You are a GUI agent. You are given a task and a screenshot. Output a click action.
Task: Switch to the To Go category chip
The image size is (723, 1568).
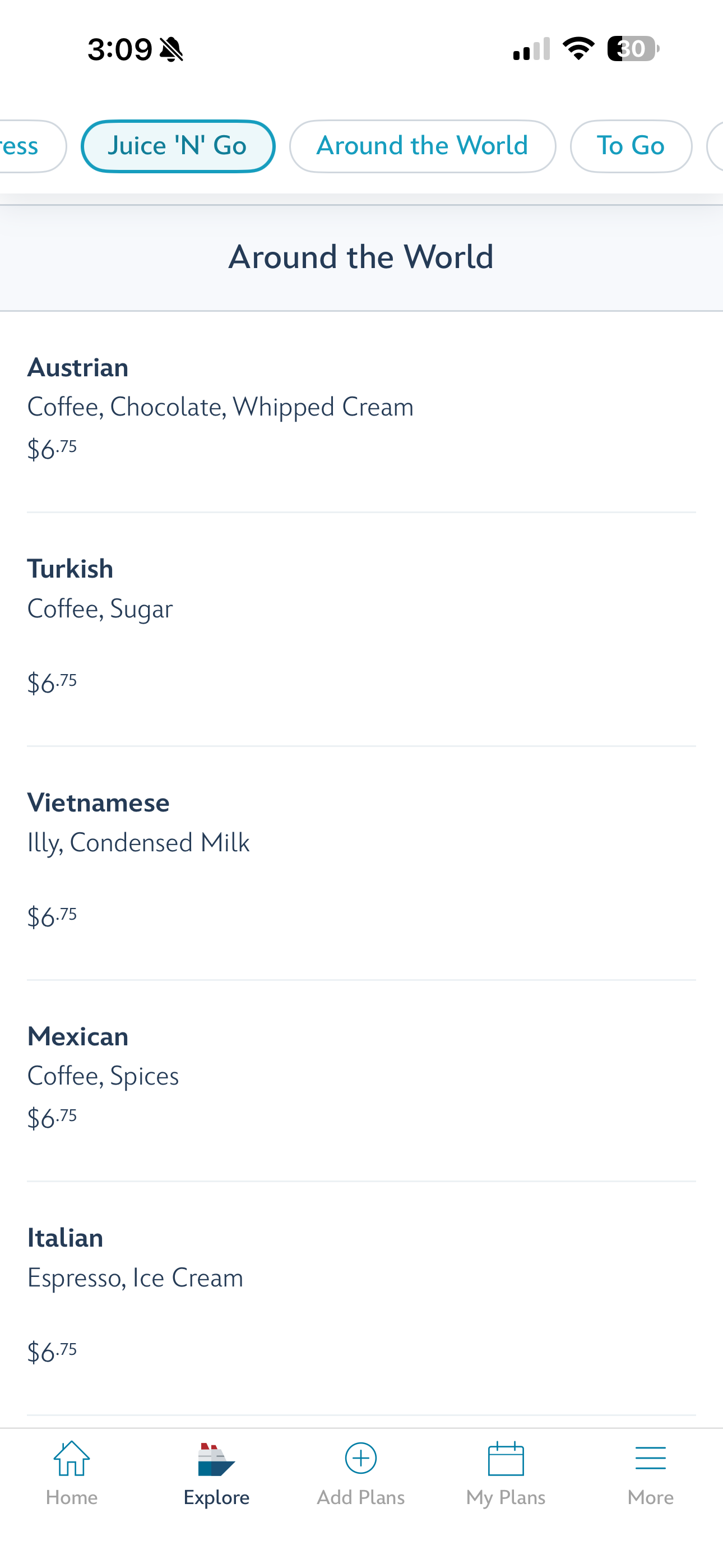click(x=630, y=146)
